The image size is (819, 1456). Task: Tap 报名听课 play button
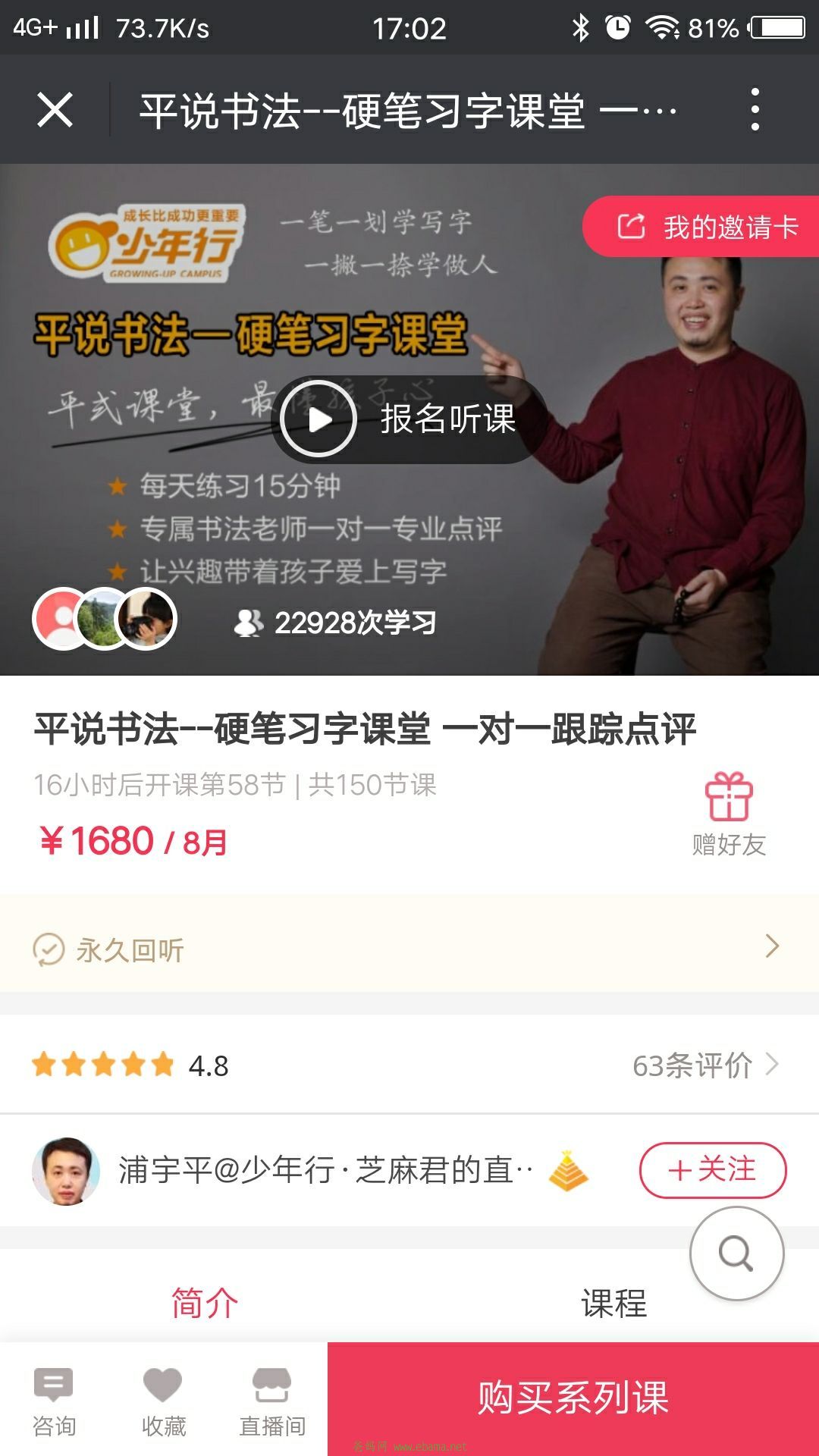click(408, 419)
